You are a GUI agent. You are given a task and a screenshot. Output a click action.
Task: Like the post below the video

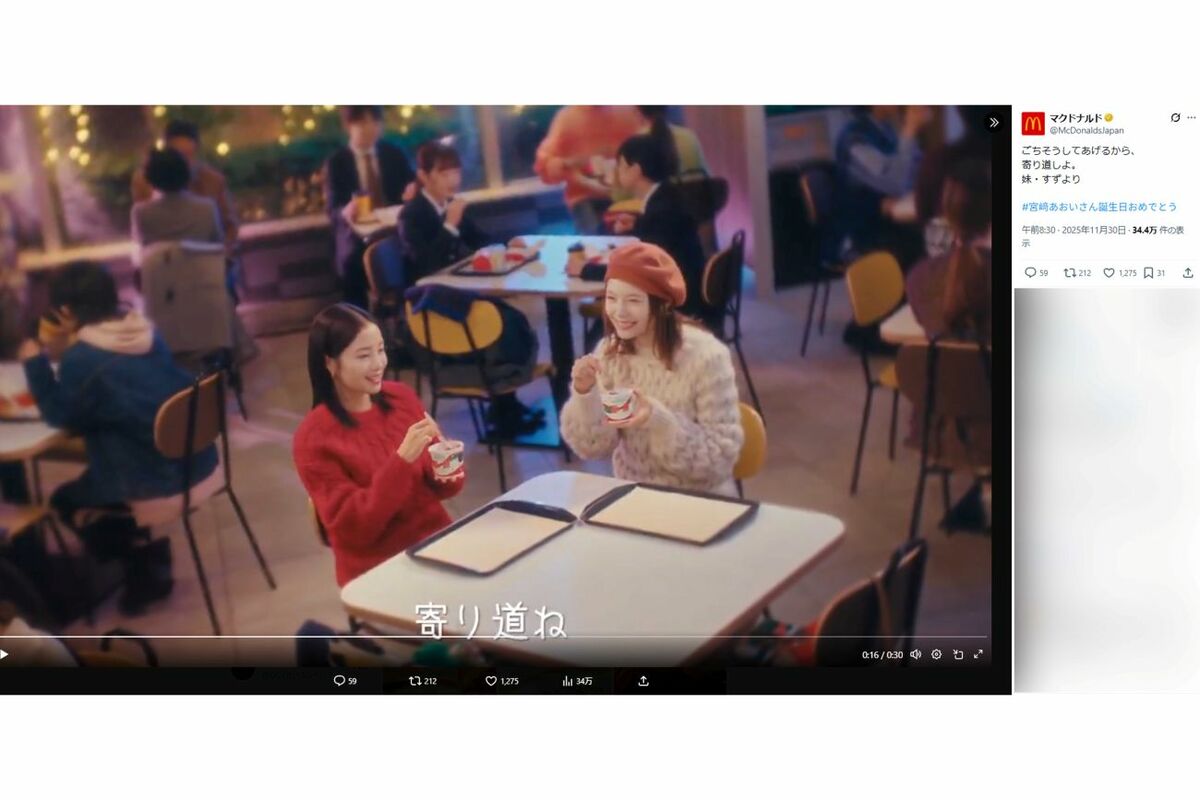click(x=491, y=681)
